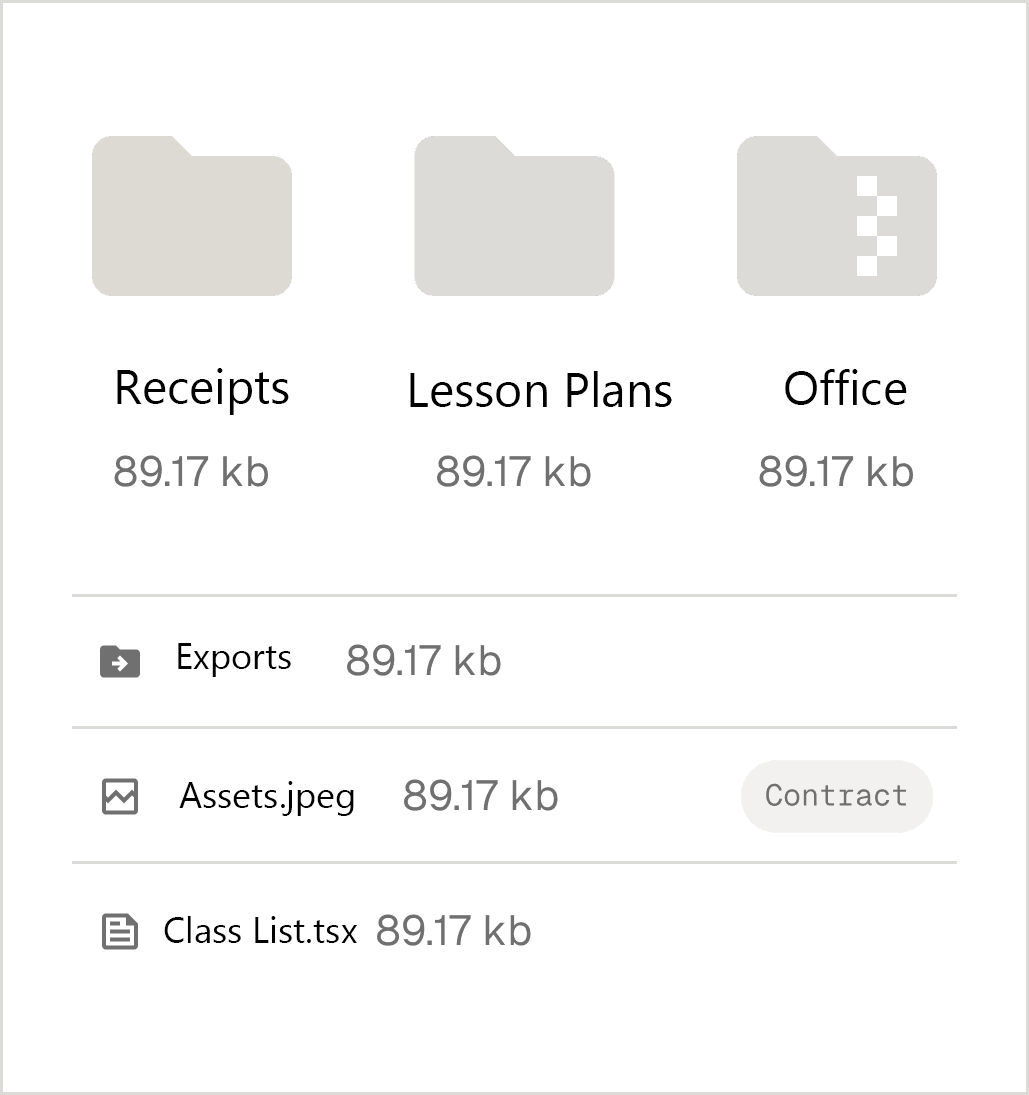
Task: Open the Class List.tsx file
Action: coord(263,931)
